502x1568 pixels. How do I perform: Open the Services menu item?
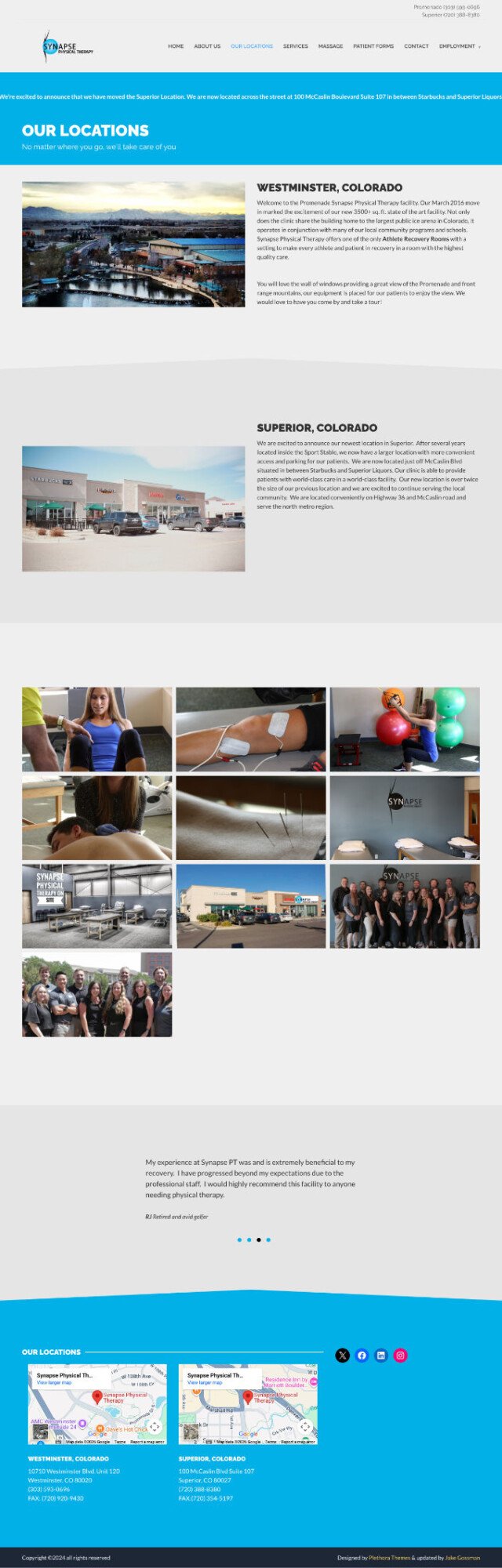(x=295, y=46)
